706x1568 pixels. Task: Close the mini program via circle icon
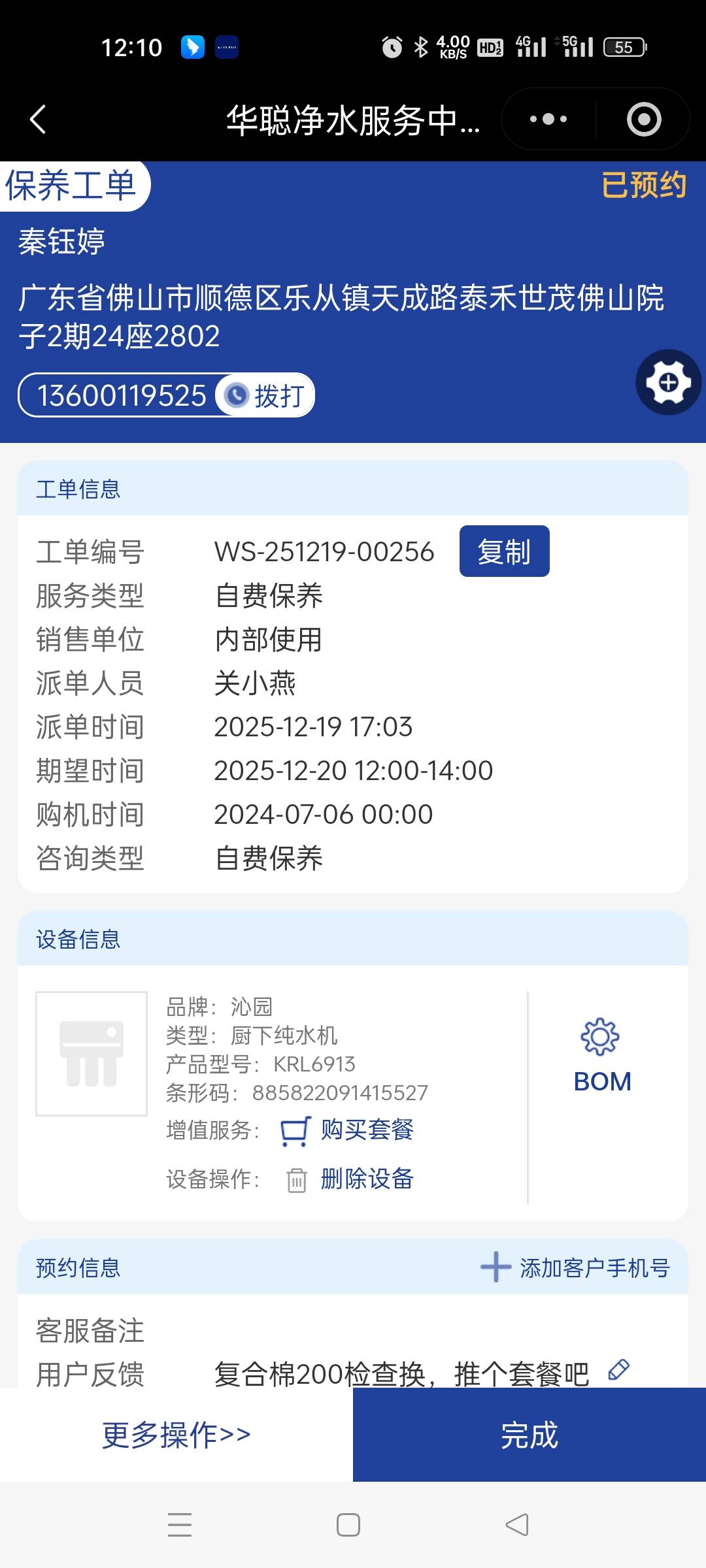pyautogui.click(x=643, y=120)
